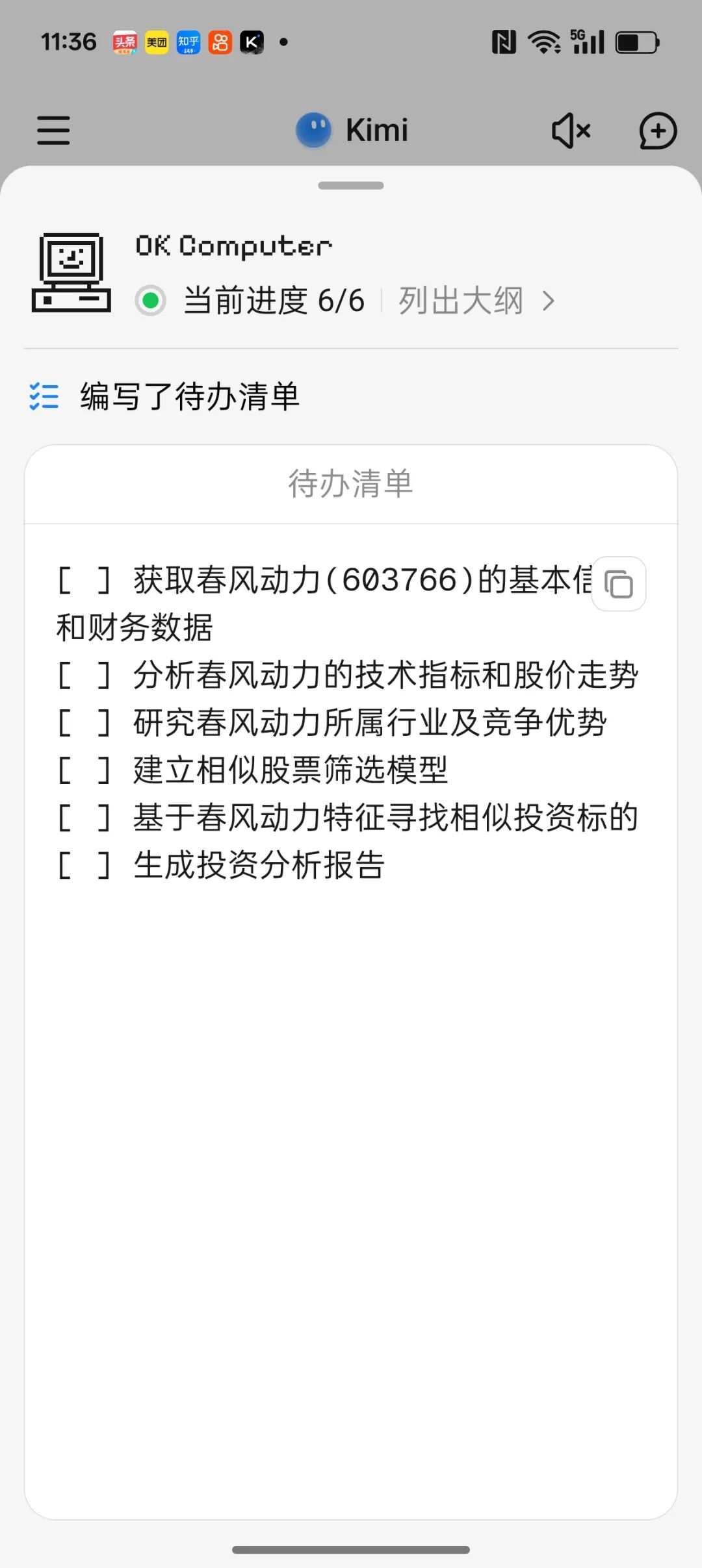Open the hamburger menu drawer
The image size is (702, 1568).
tap(53, 130)
